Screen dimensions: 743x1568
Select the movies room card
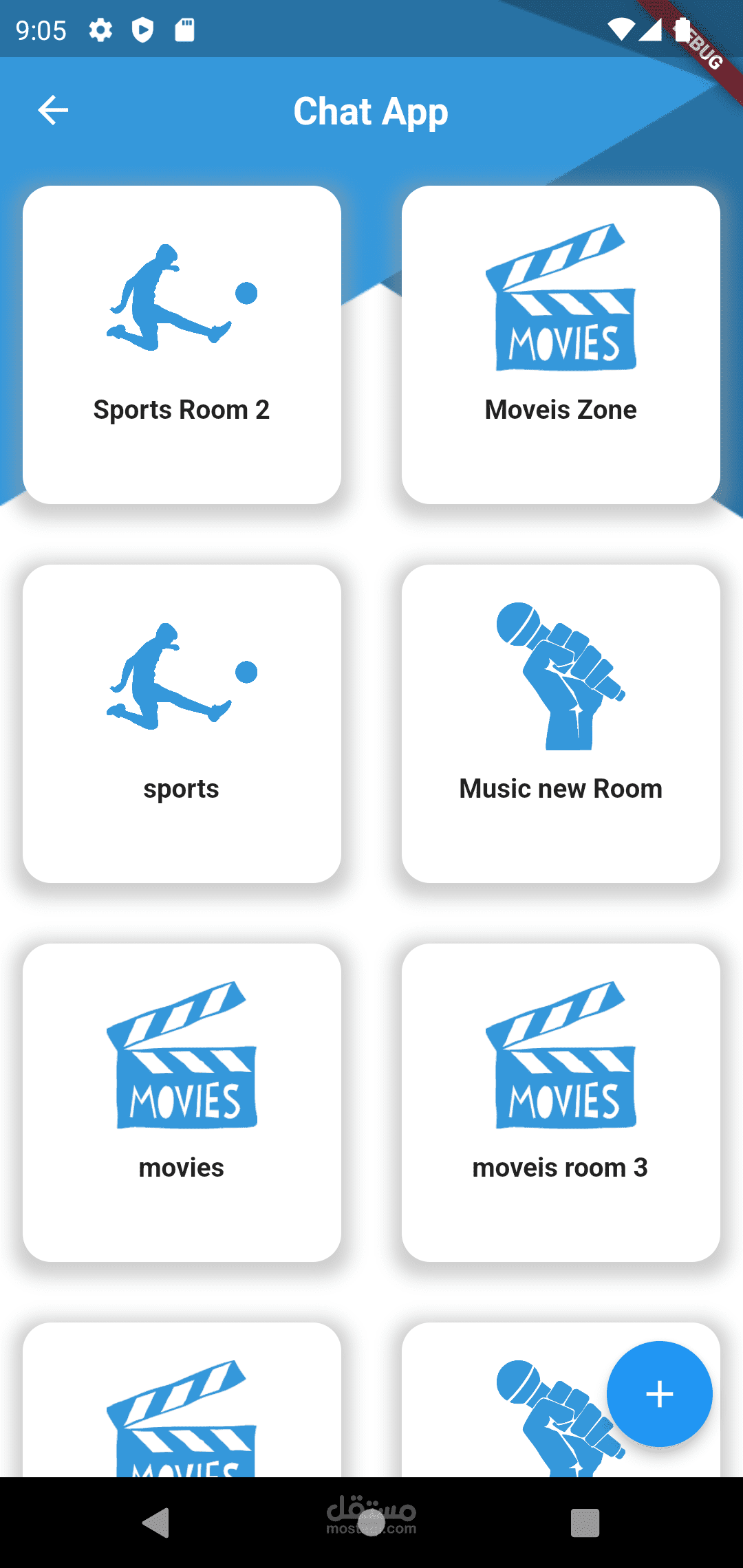click(182, 1102)
